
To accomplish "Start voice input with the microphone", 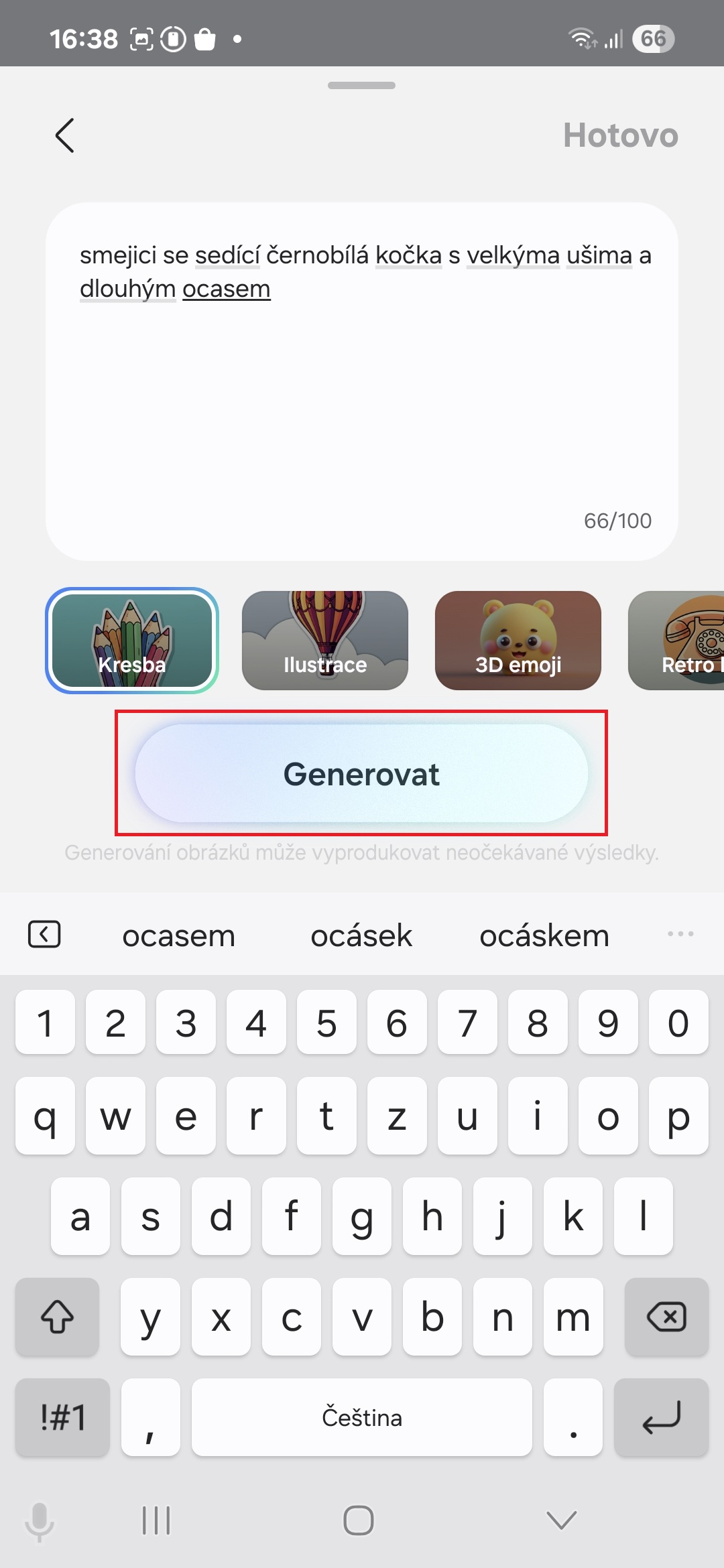I will (x=40, y=1521).
